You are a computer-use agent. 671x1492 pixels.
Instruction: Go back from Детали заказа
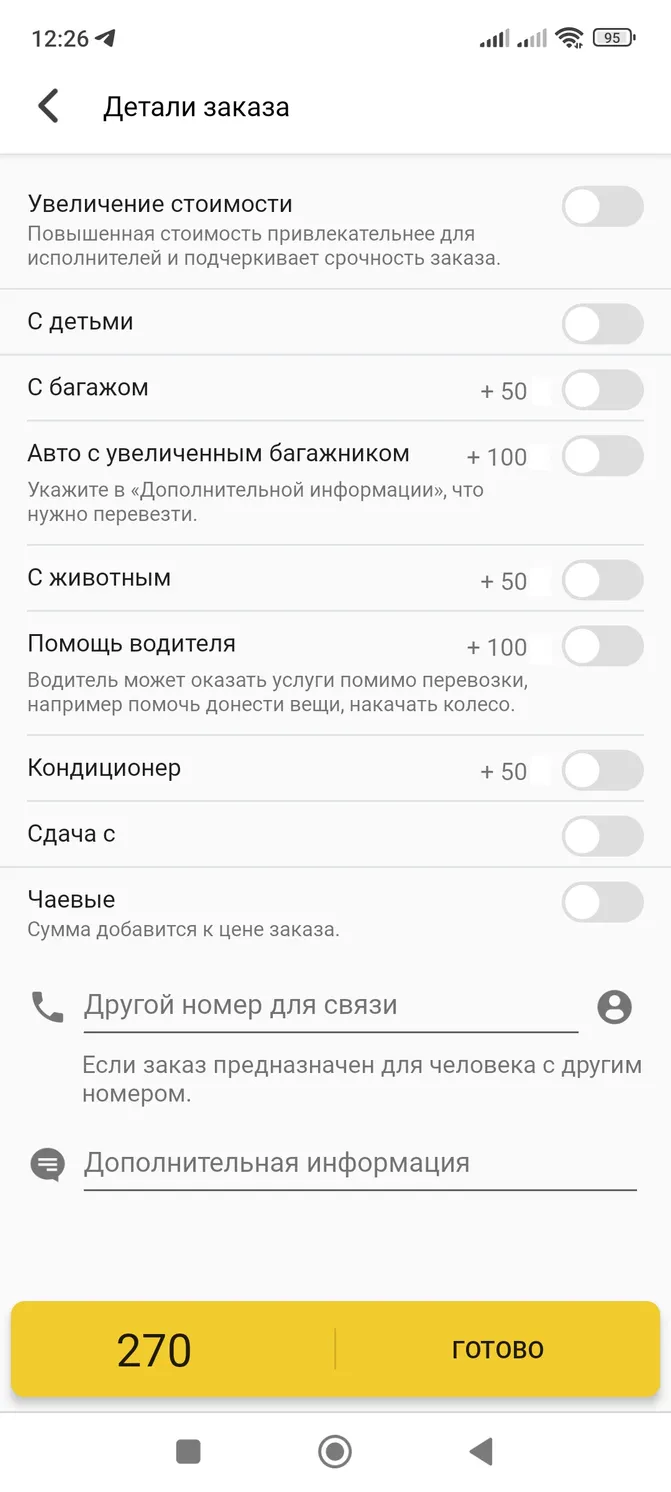(48, 106)
